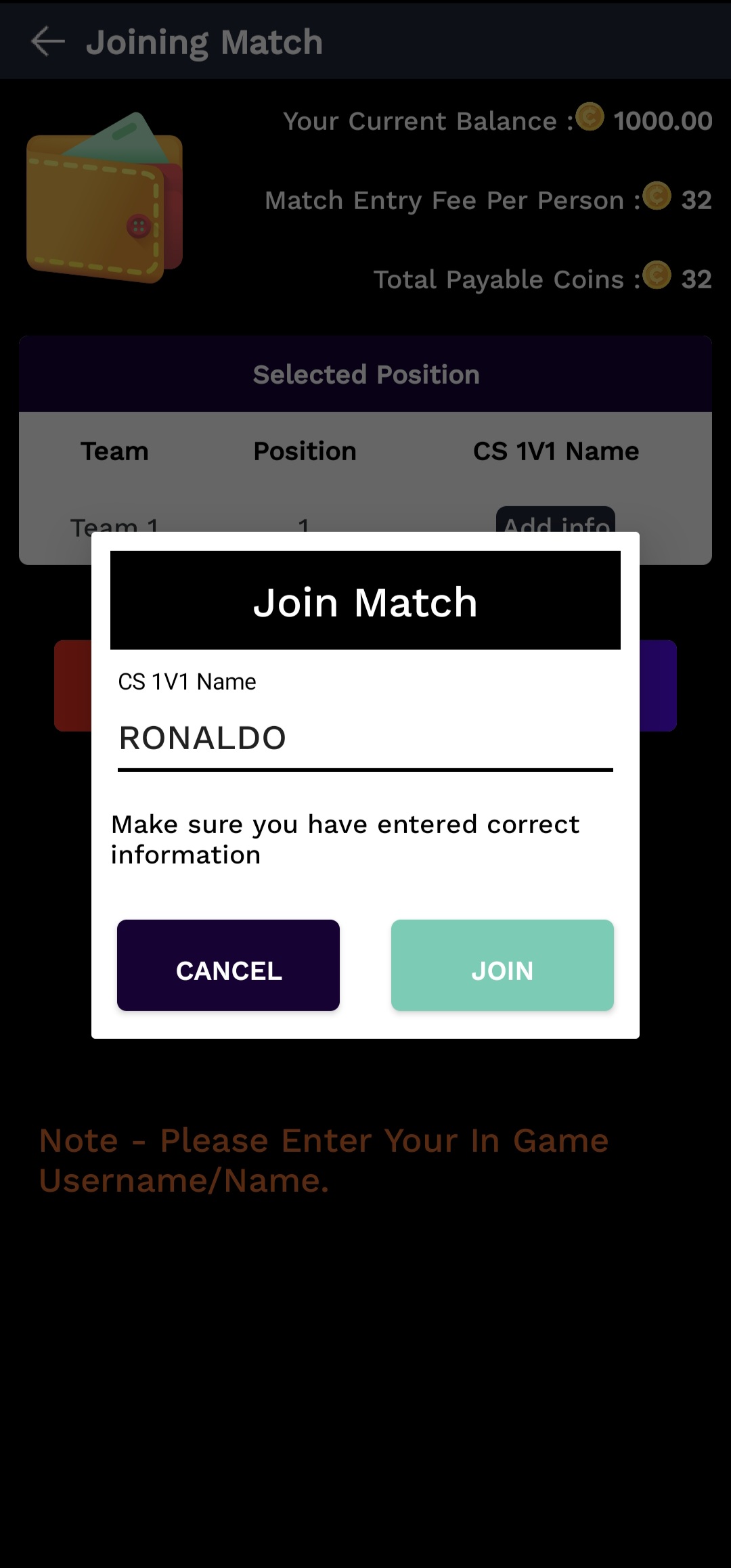Screen dimensions: 731x1568
Task: Cancel the Join Match dialog
Action: (x=228, y=965)
